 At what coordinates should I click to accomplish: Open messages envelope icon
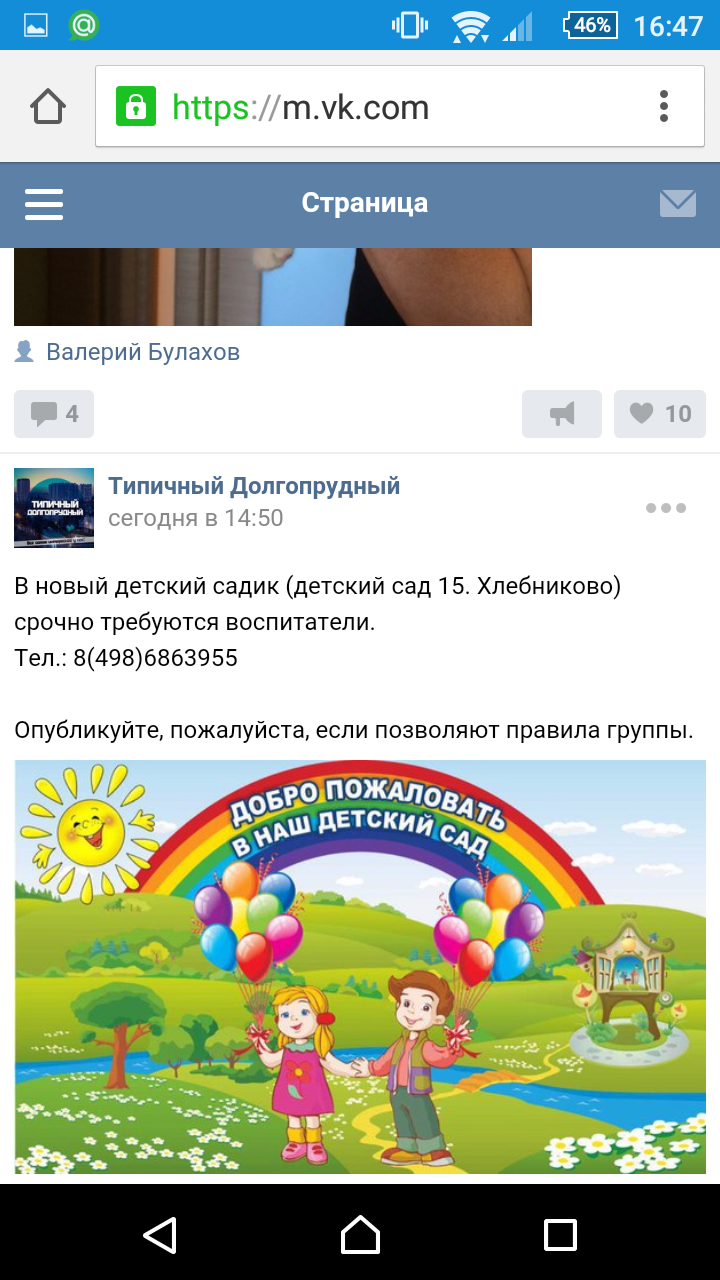(677, 204)
